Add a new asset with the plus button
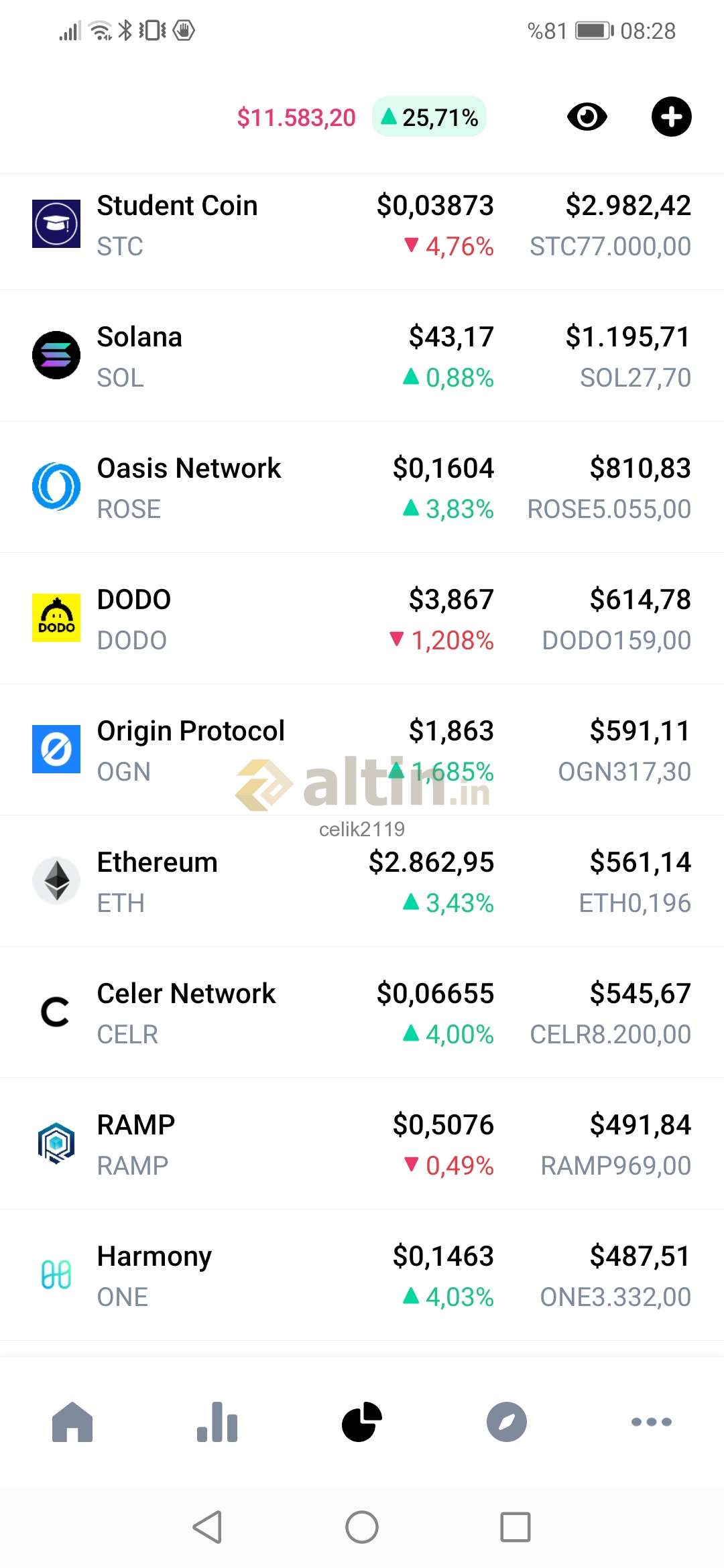 coord(671,117)
